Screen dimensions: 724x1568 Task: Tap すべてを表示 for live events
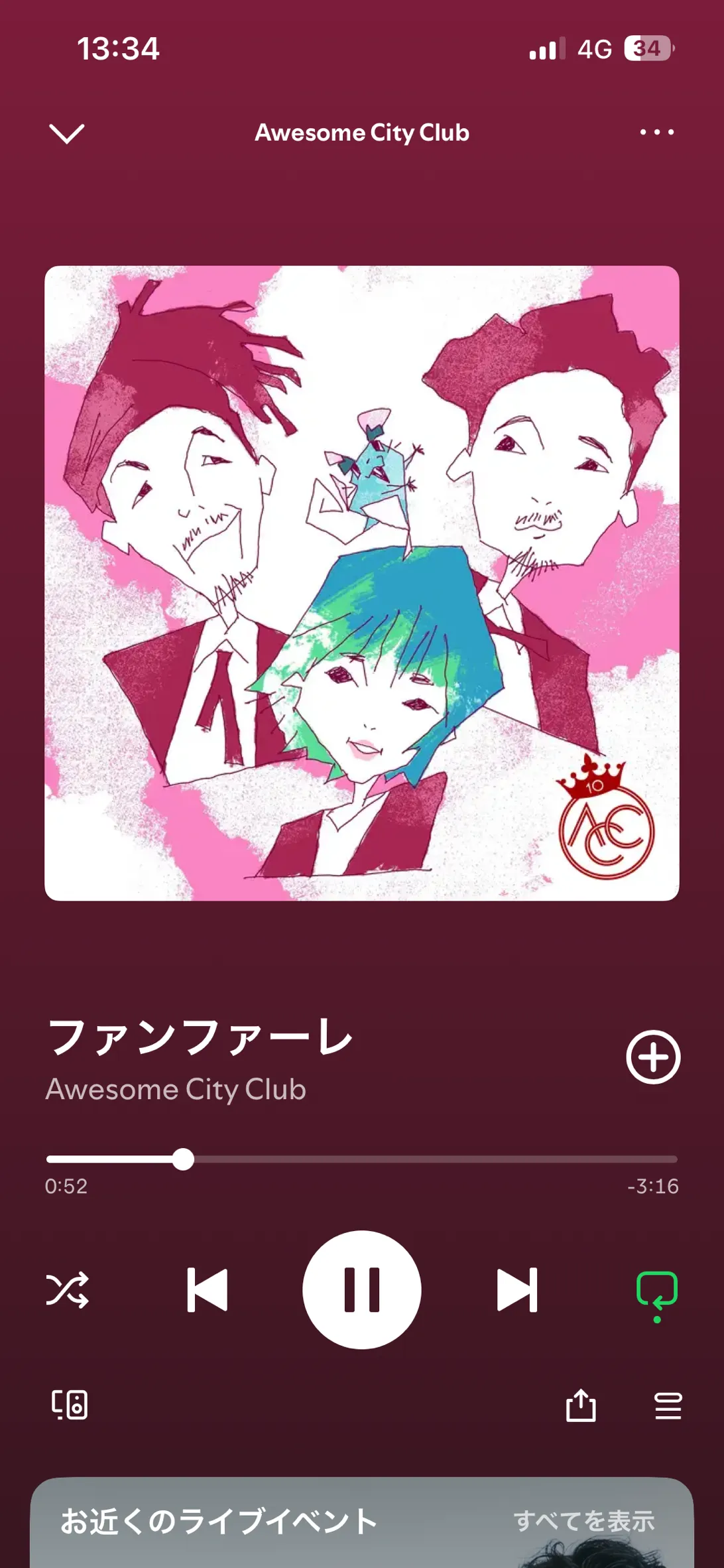click(x=583, y=1521)
